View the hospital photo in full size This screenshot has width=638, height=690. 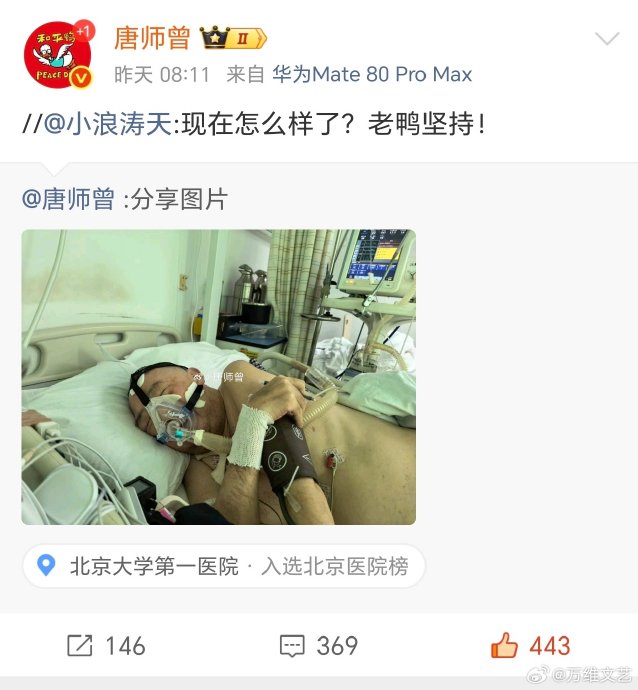219,377
